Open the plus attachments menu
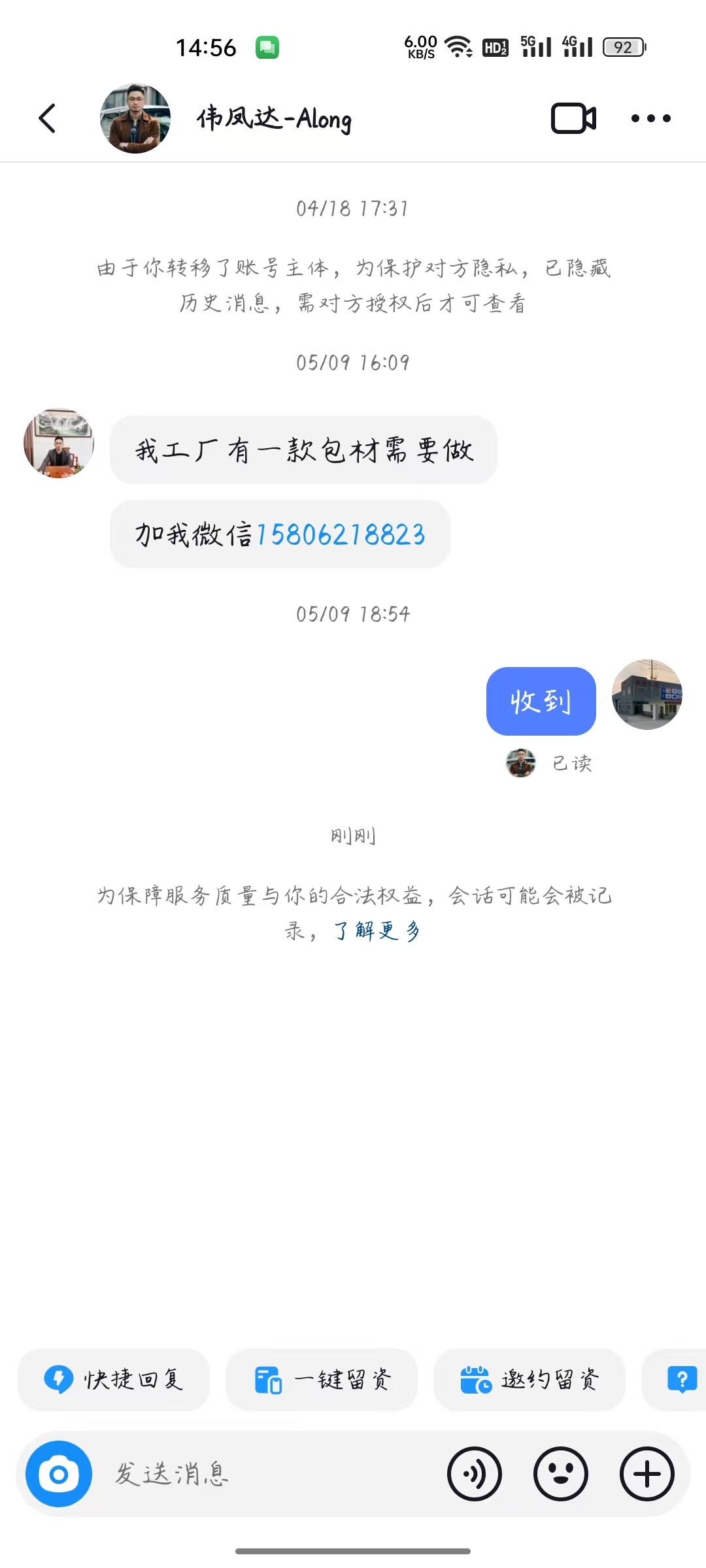 click(x=647, y=1475)
